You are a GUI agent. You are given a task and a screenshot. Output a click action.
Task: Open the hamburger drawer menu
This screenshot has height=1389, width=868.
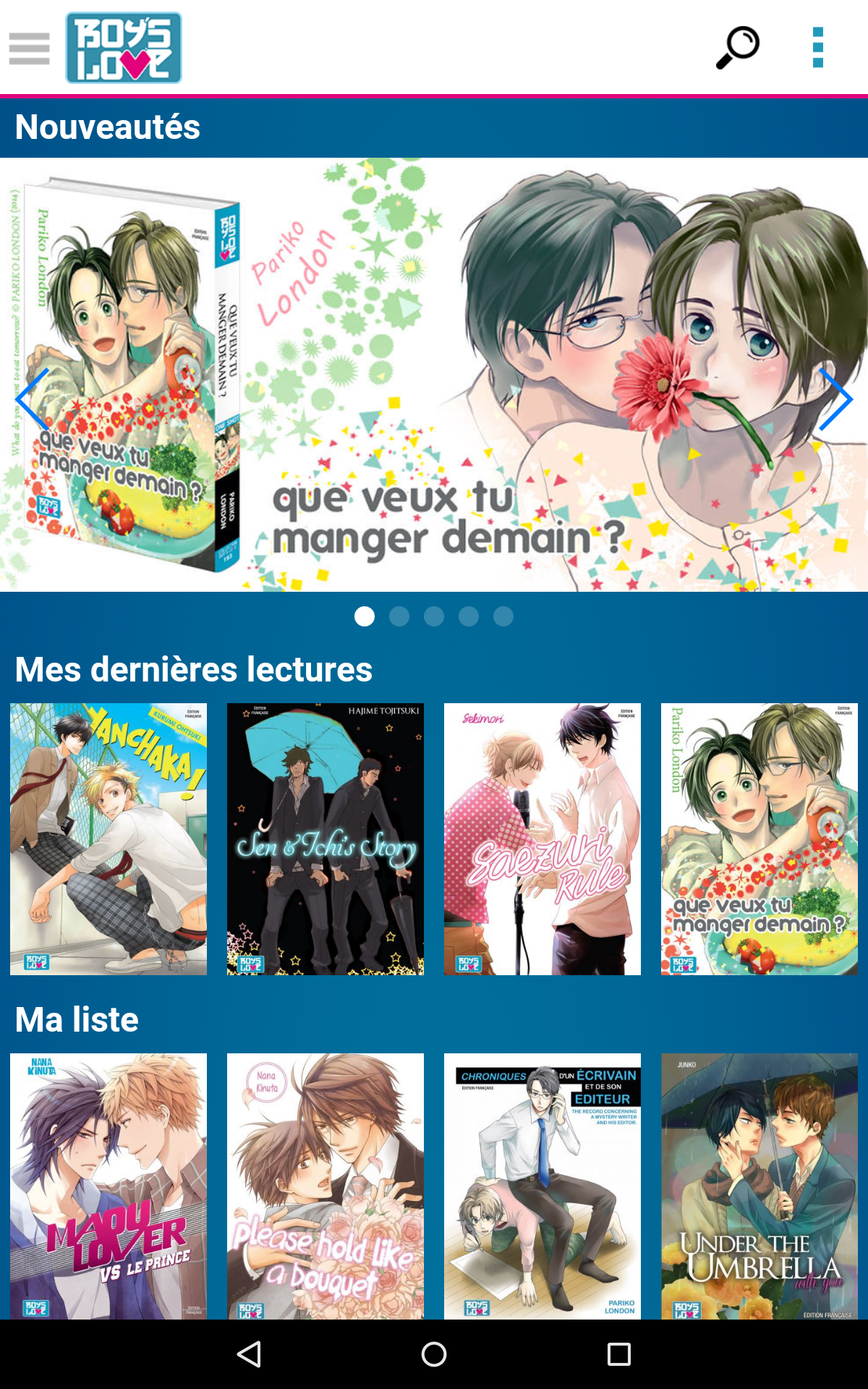(29, 48)
